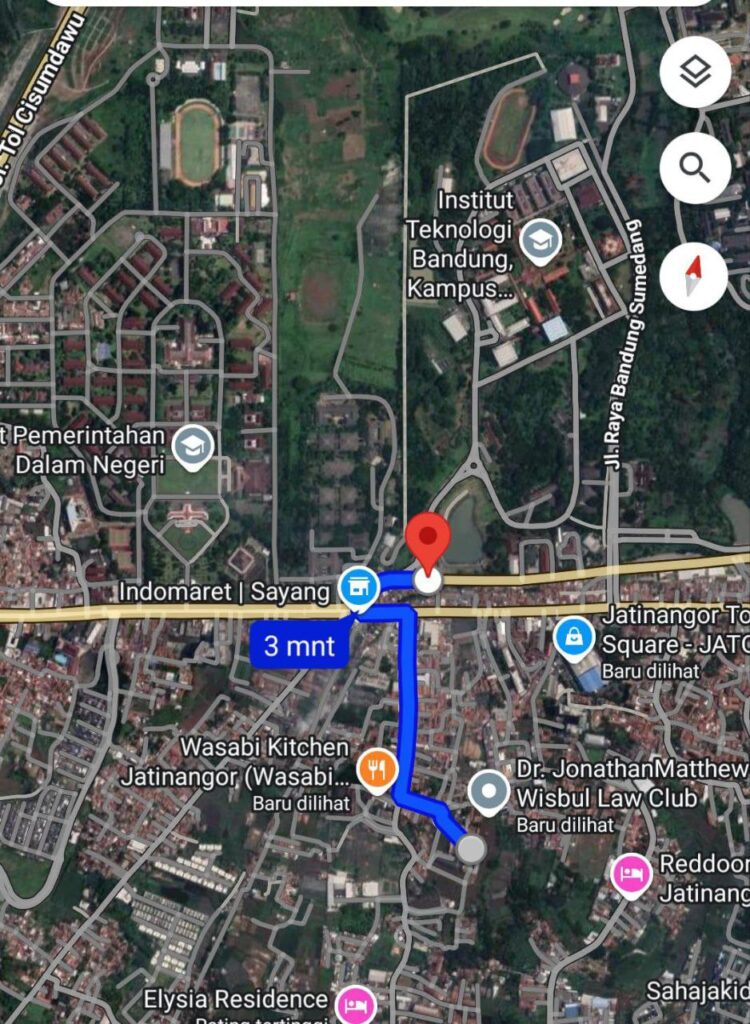Tap the 3 mnt route time label
This screenshot has height=1024, width=750.
[299, 645]
